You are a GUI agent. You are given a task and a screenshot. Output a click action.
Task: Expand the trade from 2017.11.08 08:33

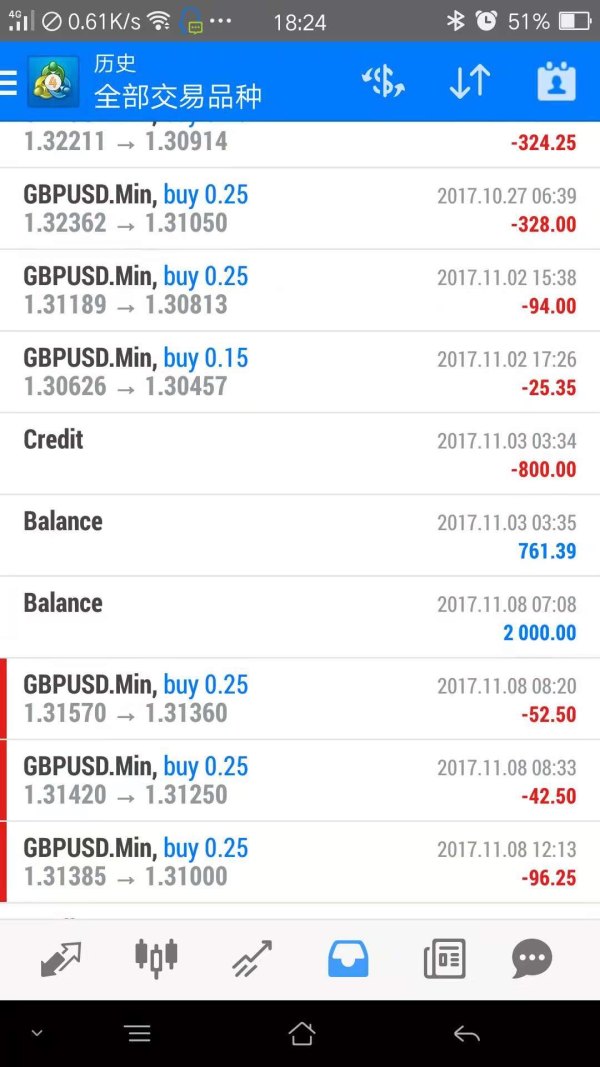pos(300,781)
